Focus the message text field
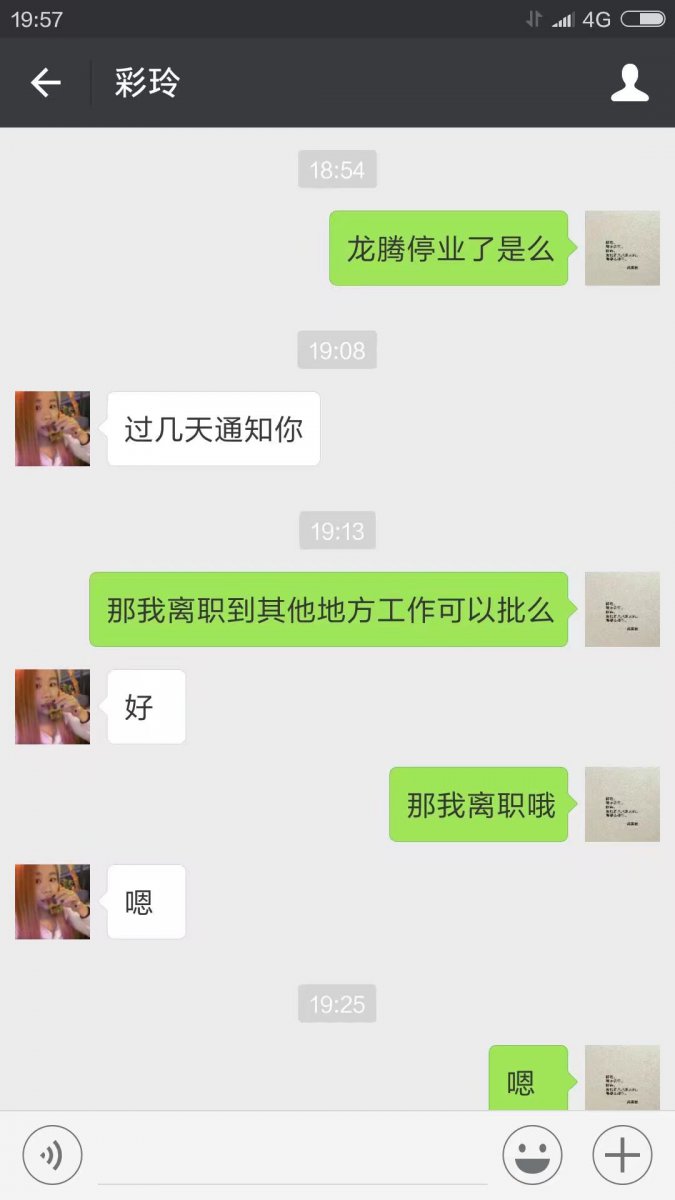Screen dimensions: 675x1200 (x=292, y=1157)
